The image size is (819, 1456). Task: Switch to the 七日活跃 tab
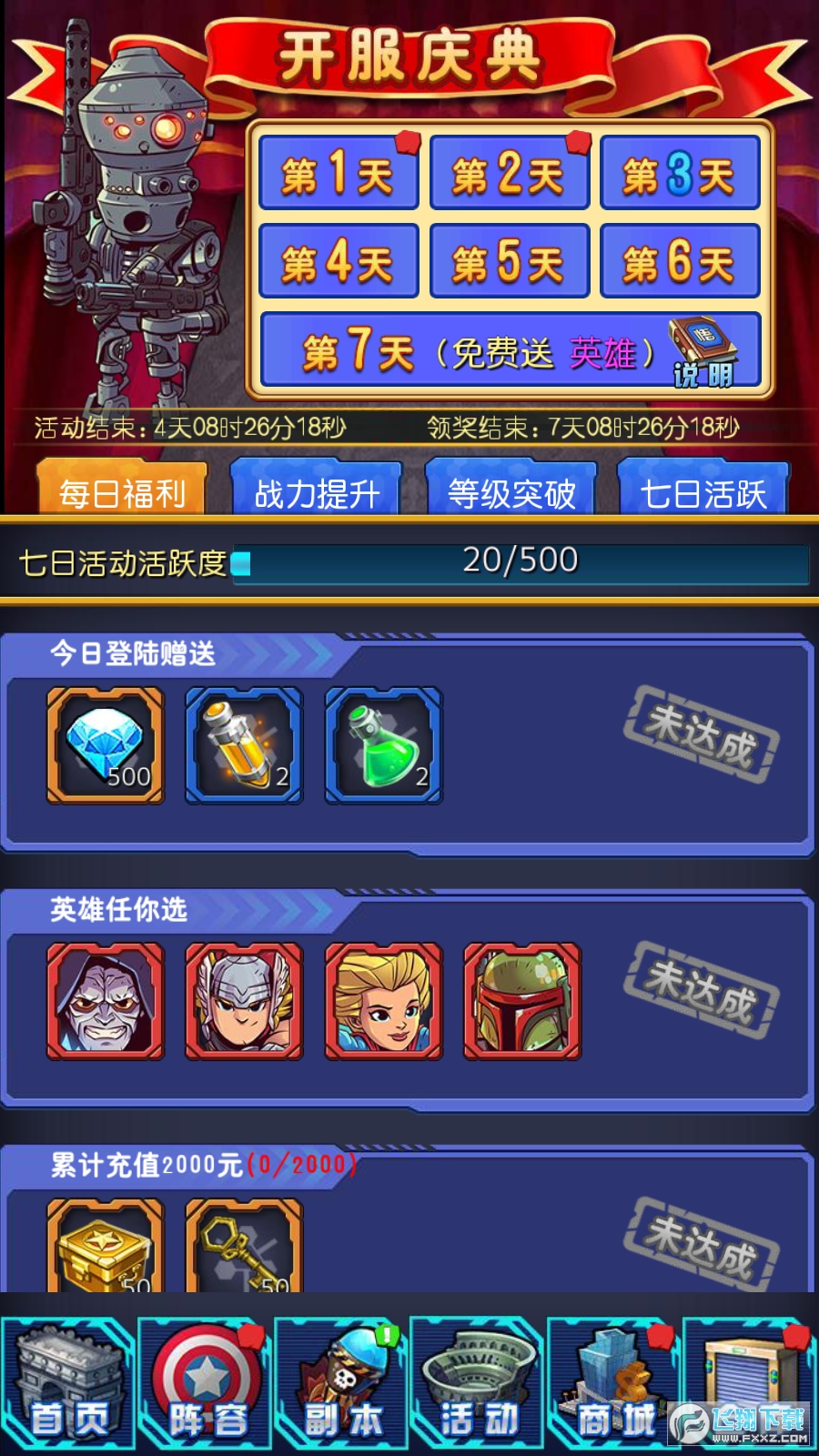click(703, 492)
